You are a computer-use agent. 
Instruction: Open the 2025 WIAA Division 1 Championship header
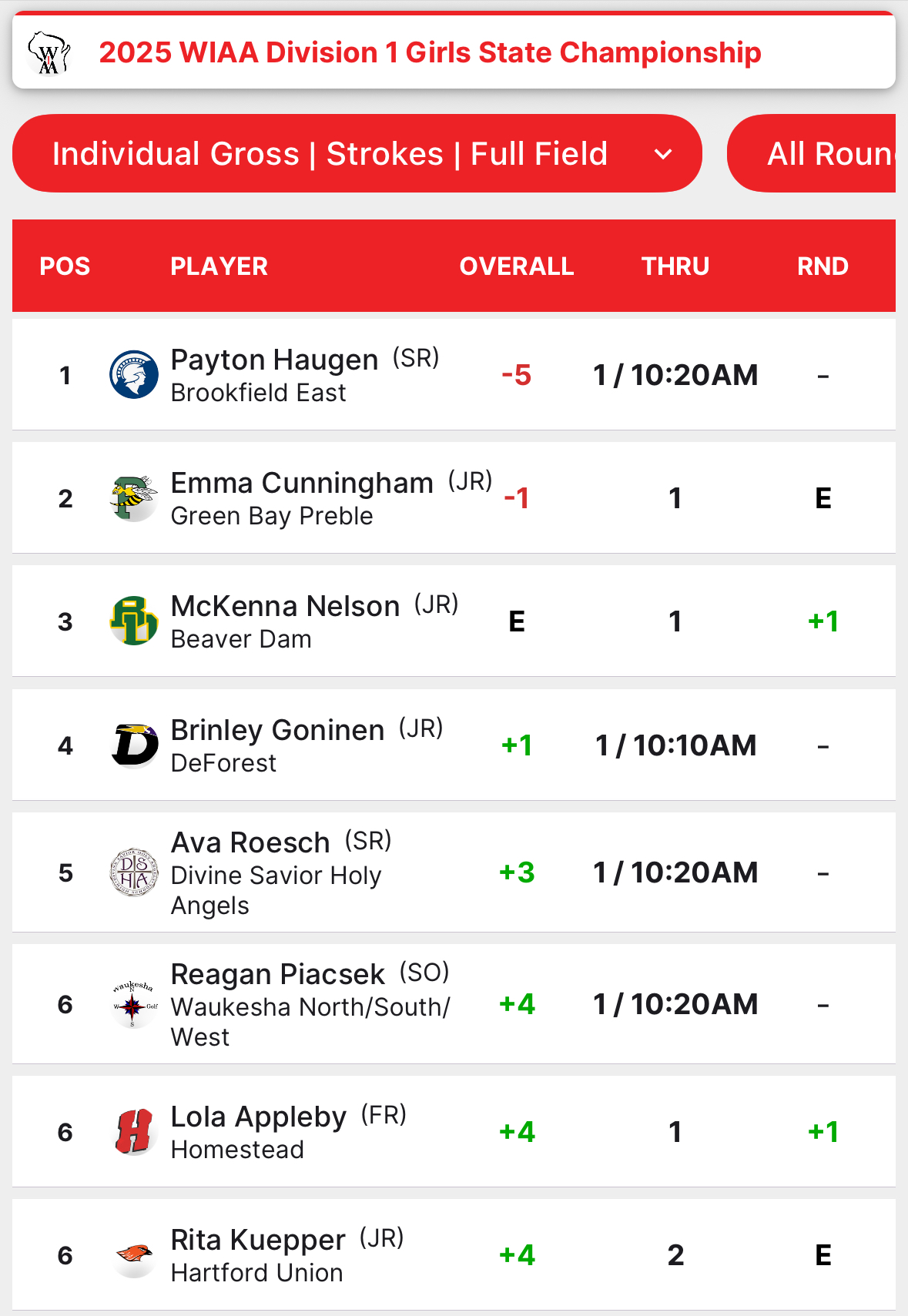[x=430, y=52]
